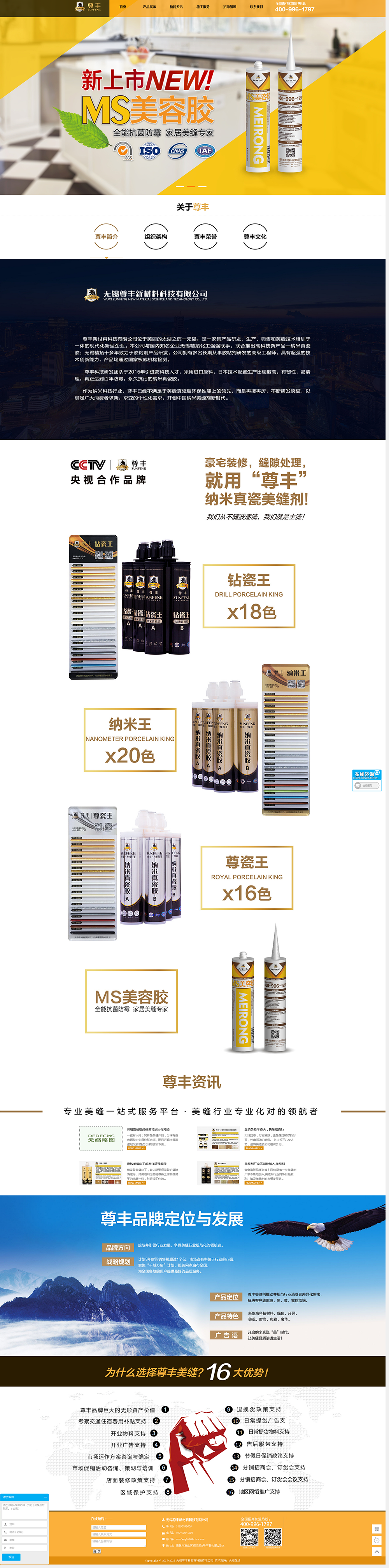The width and height of the screenshot is (389, 1568).
Task: Open the 尊丰文化 tab
Action: (x=255, y=237)
